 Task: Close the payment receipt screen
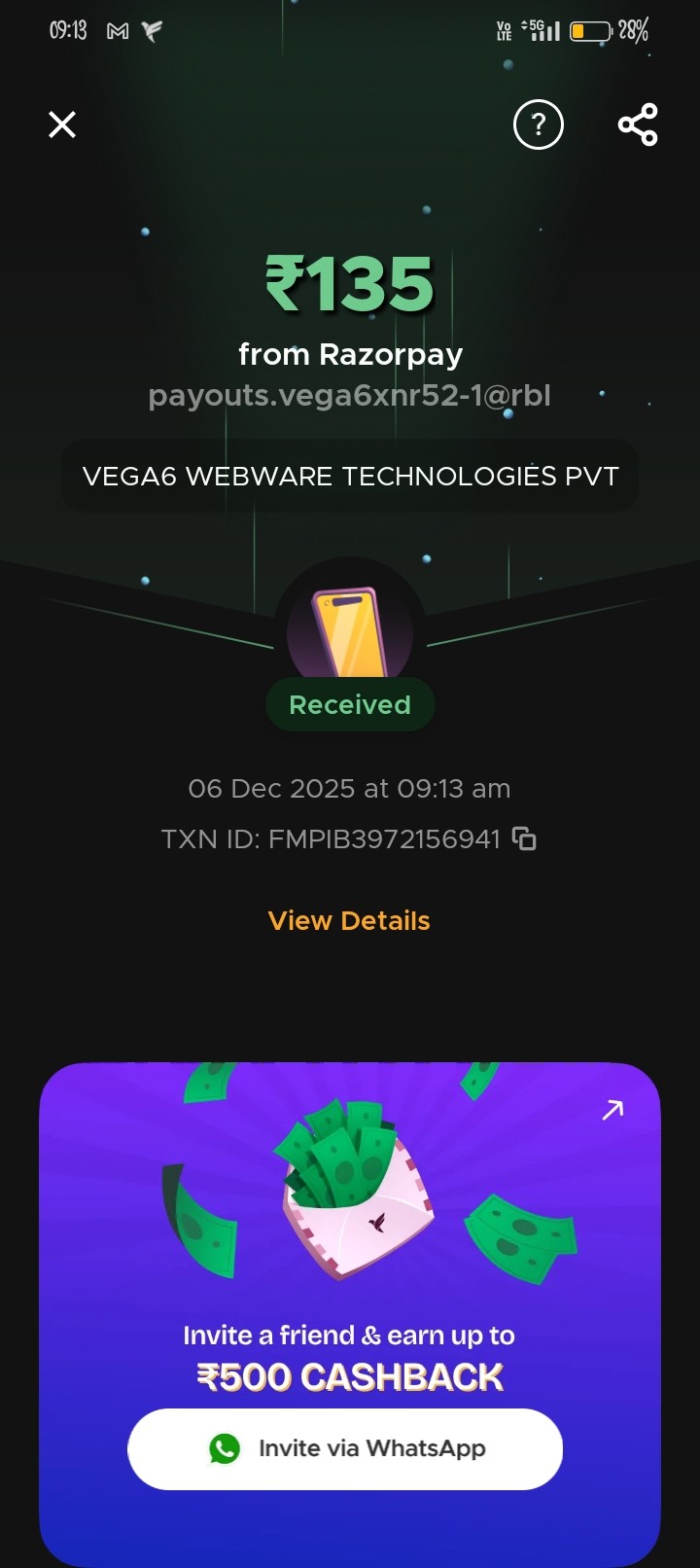tap(62, 125)
